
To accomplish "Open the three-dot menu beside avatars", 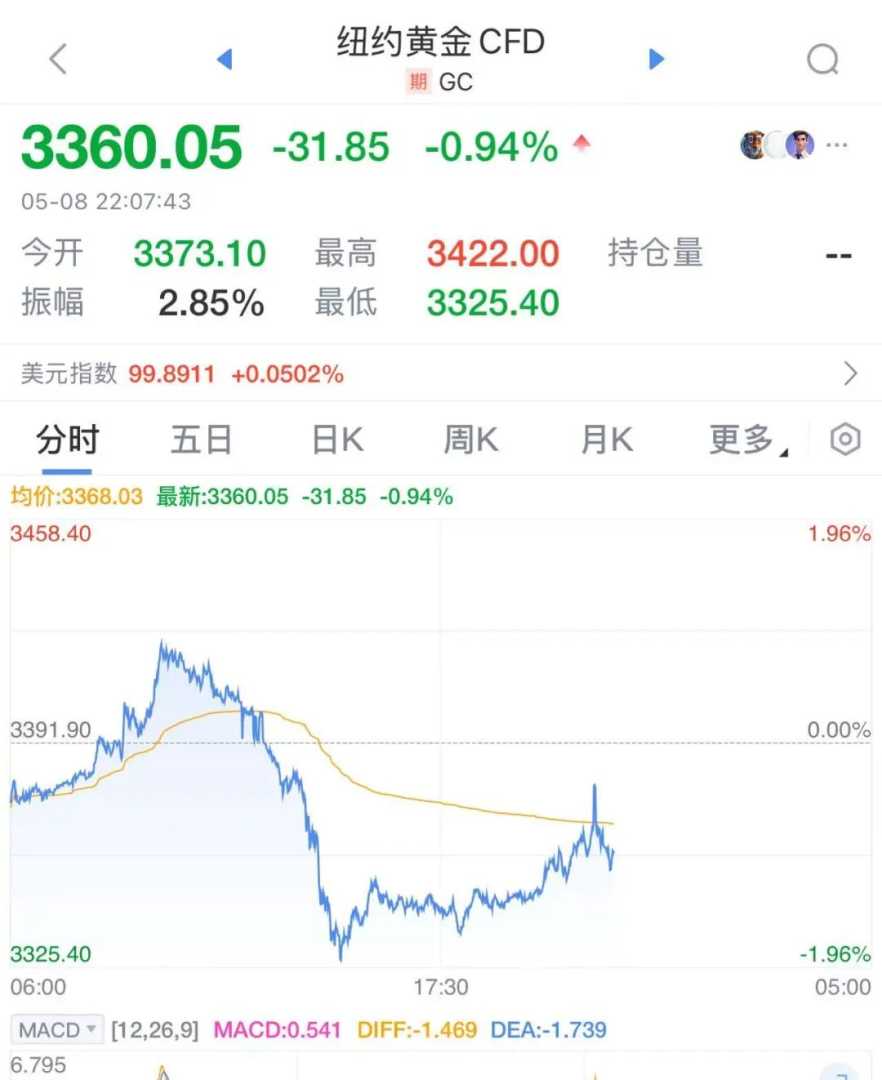I will (x=837, y=145).
